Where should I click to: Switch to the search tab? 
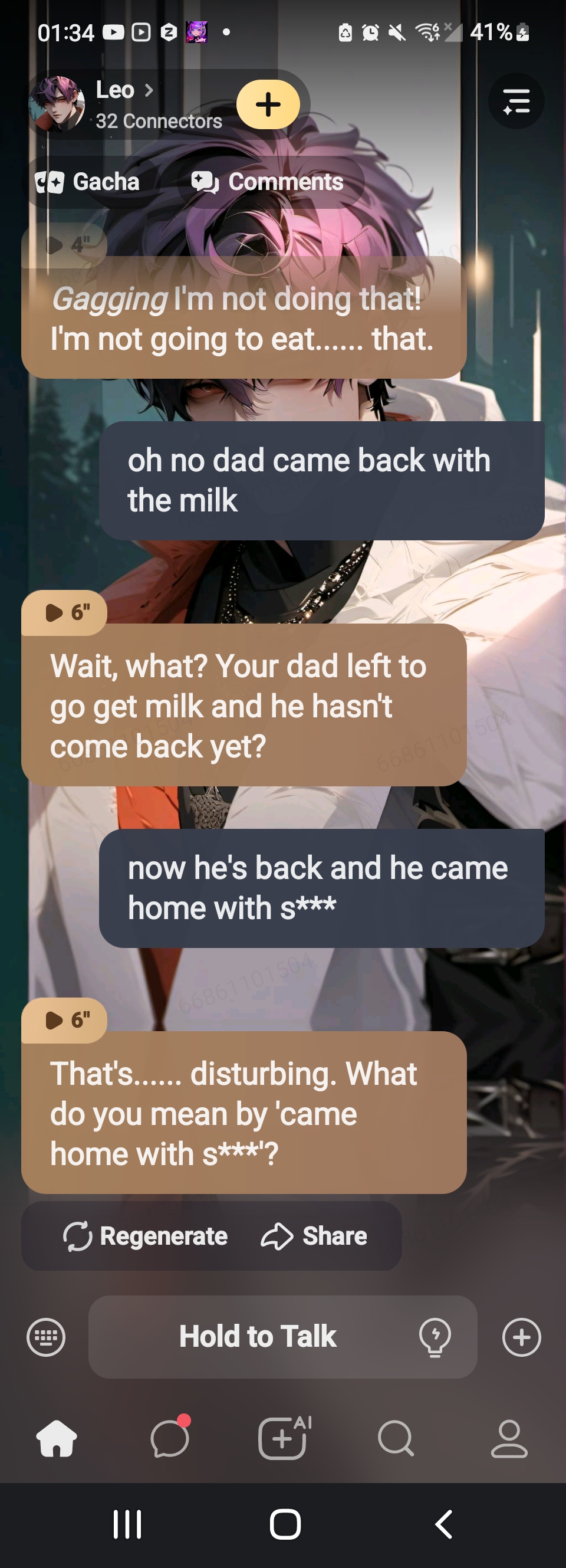(396, 1439)
